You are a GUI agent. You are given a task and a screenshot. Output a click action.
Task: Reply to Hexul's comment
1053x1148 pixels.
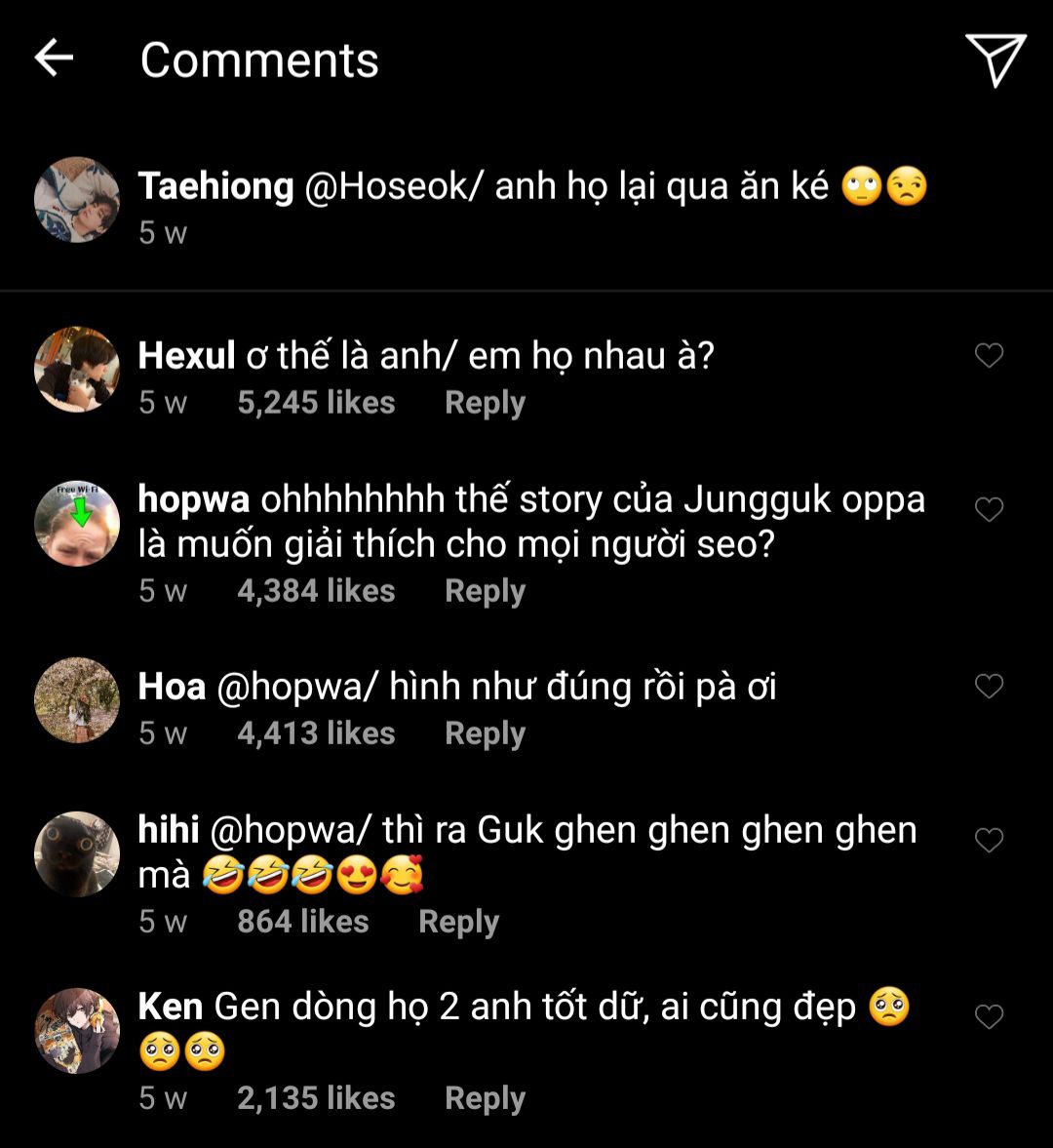click(x=485, y=403)
